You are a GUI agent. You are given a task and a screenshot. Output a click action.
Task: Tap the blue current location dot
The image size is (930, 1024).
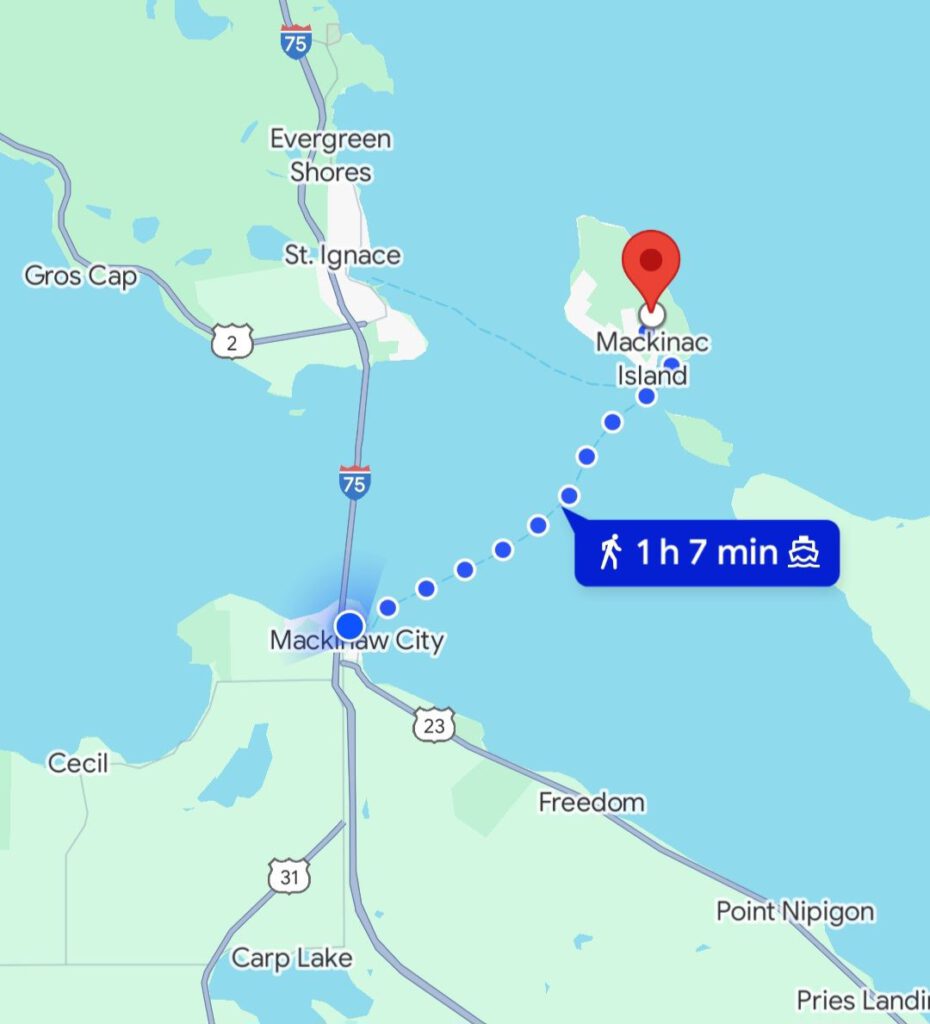point(349,626)
